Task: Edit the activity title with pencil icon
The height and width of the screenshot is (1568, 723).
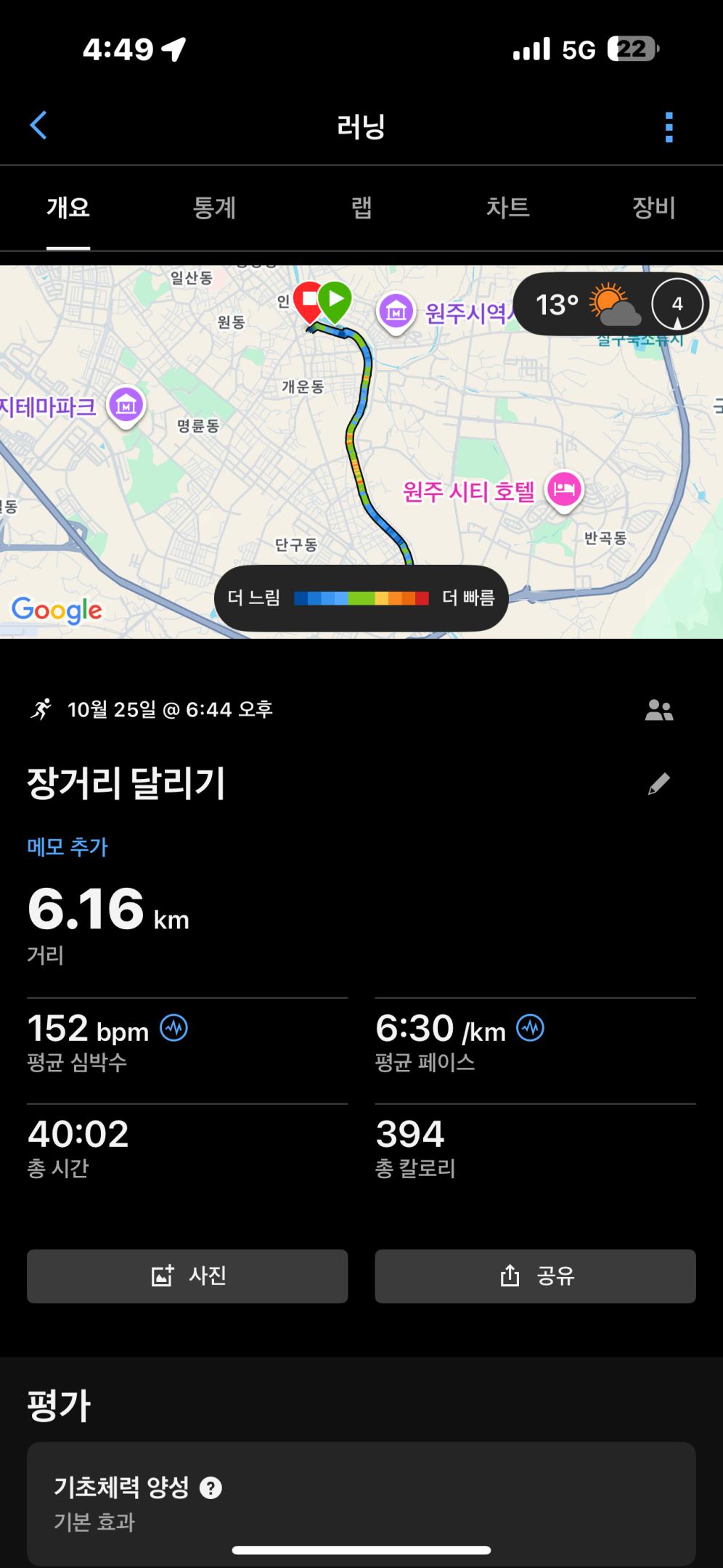Action: 658,784
